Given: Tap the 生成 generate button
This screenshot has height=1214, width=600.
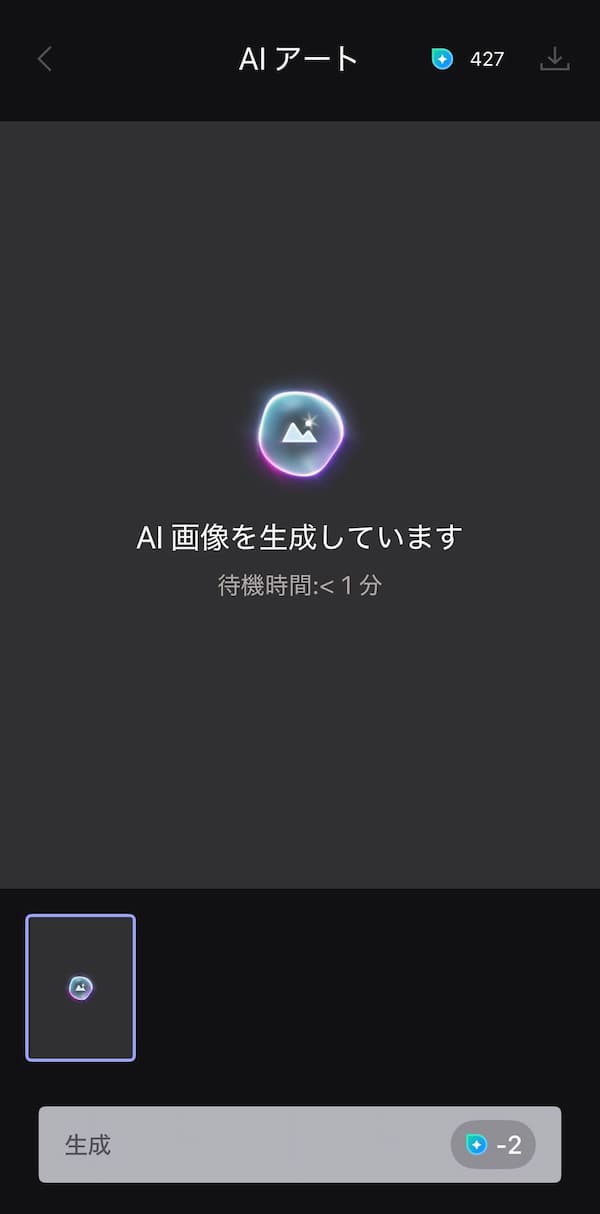Looking at the screenshot, I should point(299,1144).
